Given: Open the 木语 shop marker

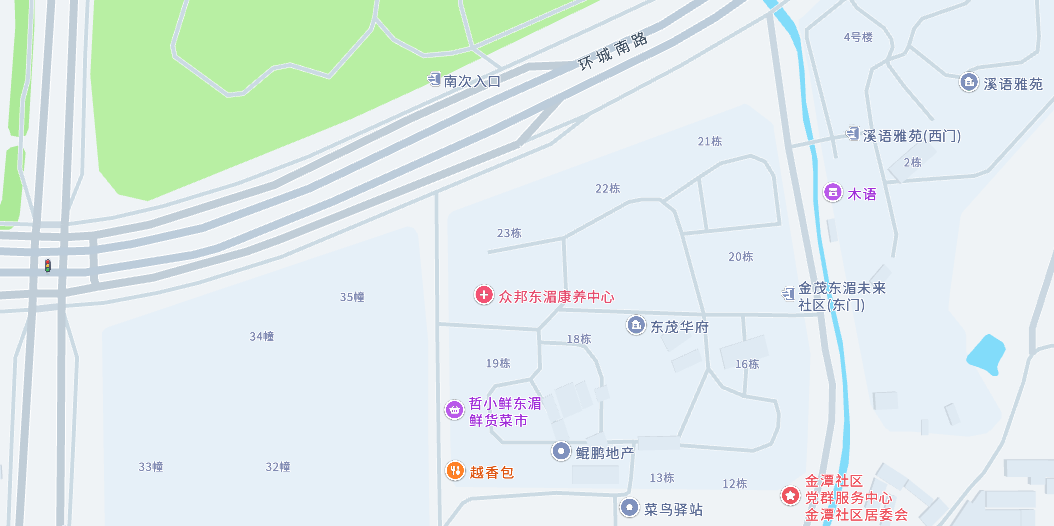Looking at the screenshot, I should [833, 192].
